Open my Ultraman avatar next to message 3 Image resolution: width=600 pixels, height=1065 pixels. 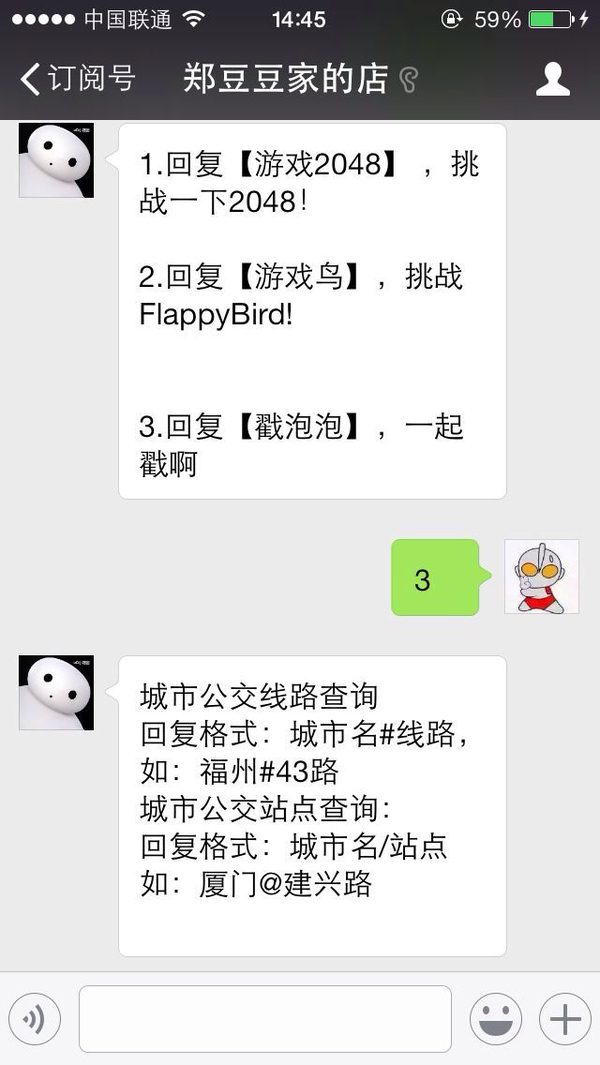541,577
